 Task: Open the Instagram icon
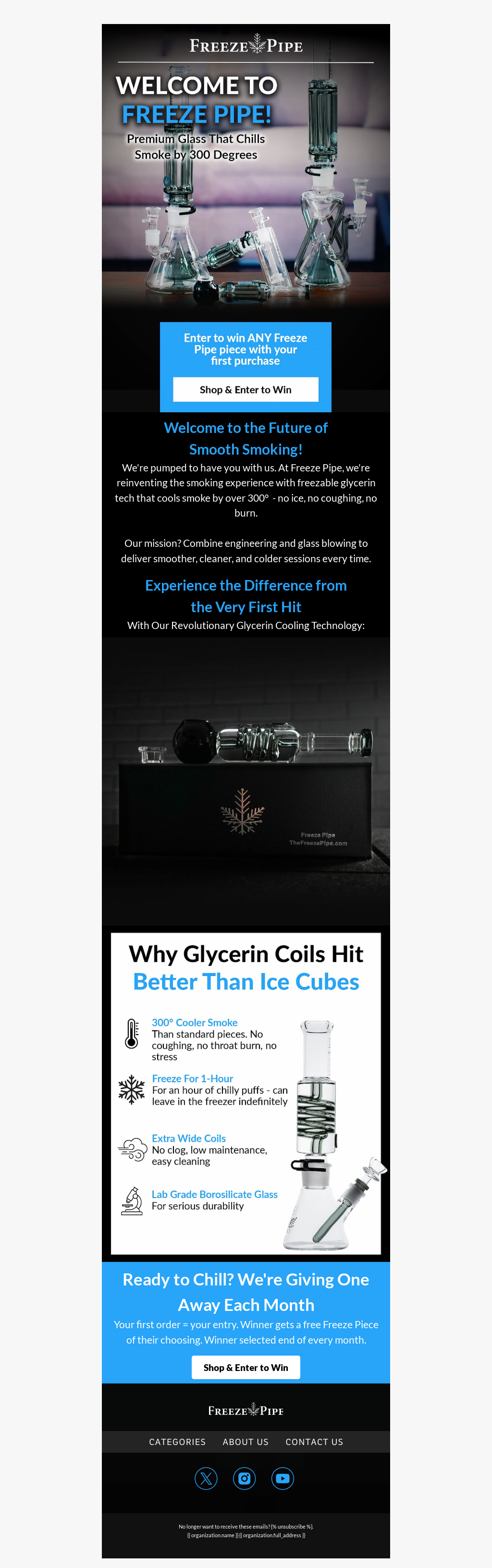[244, 1478]
